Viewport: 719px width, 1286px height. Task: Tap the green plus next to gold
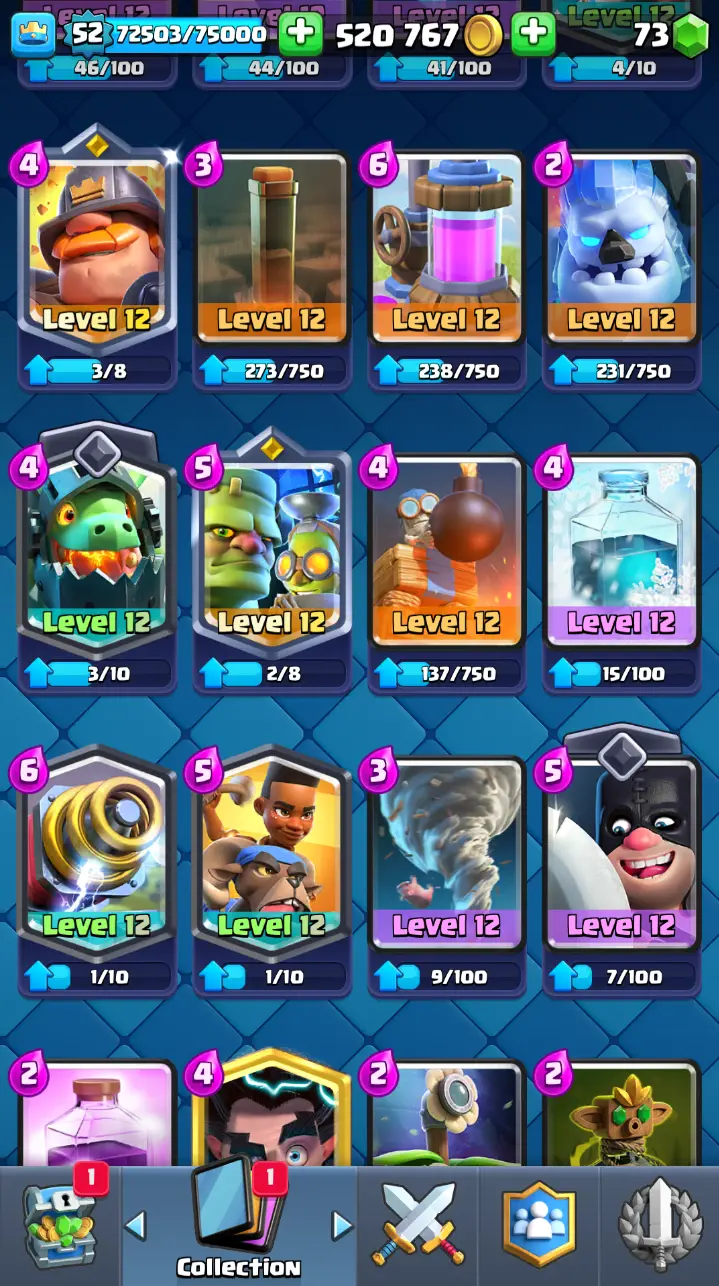[533, 36]
